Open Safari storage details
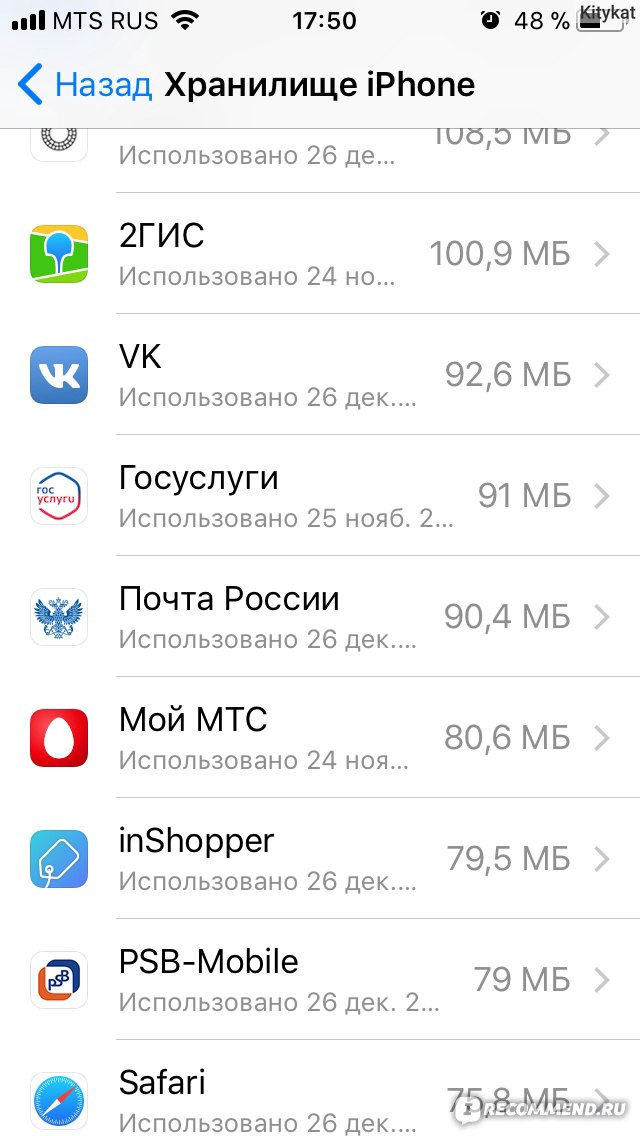This screenshot has width=640, height=1136. point(320,1088)
